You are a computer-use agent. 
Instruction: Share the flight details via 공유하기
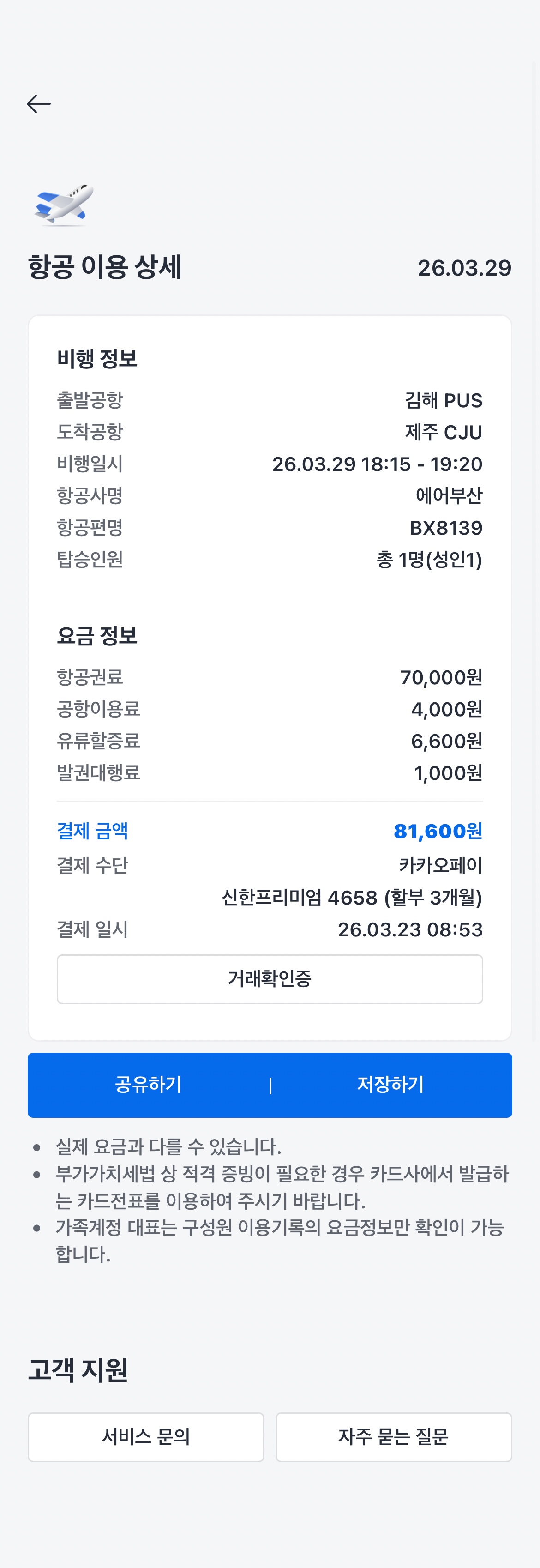pyautogui.click(x=149, y=1085)
